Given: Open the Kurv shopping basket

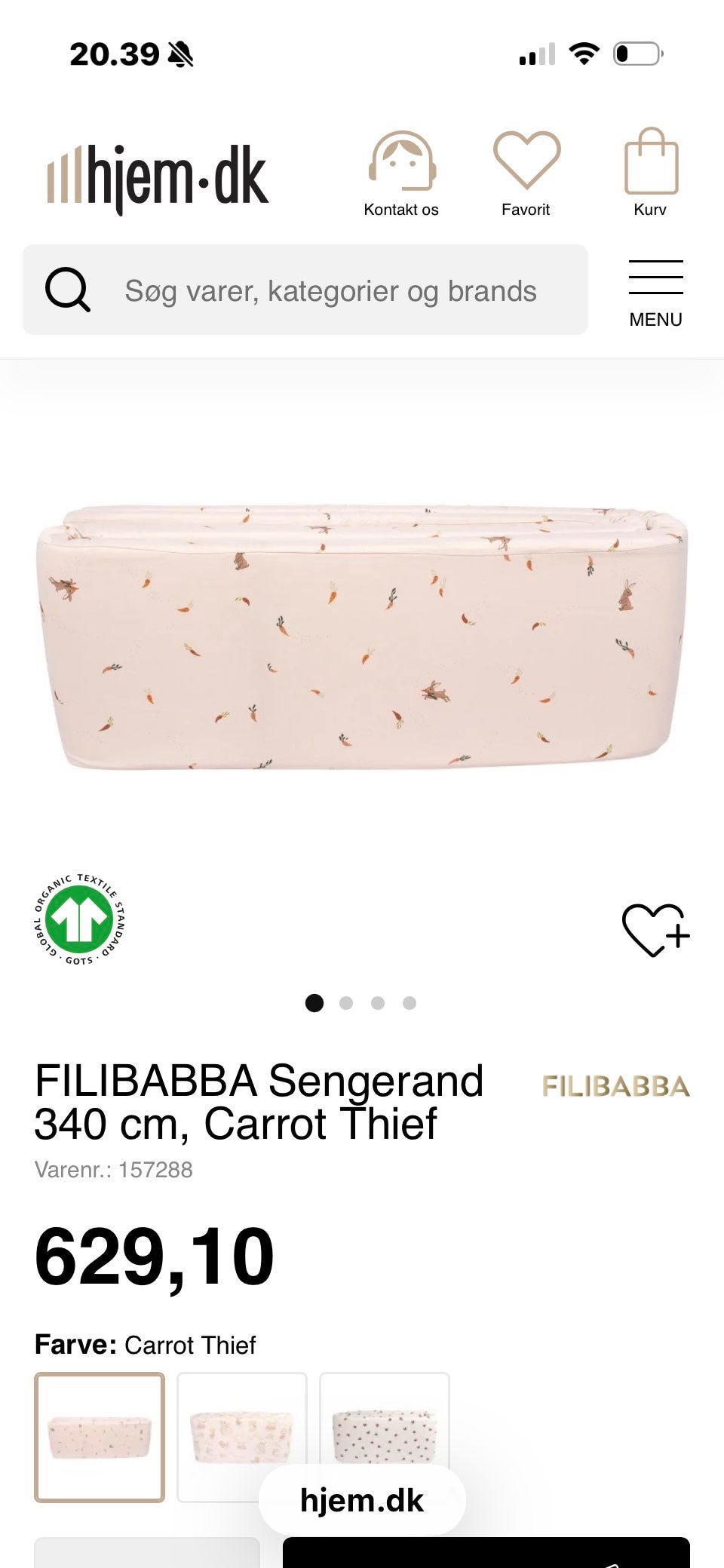Looking at the screenshot, I should (x=651, y=173).
